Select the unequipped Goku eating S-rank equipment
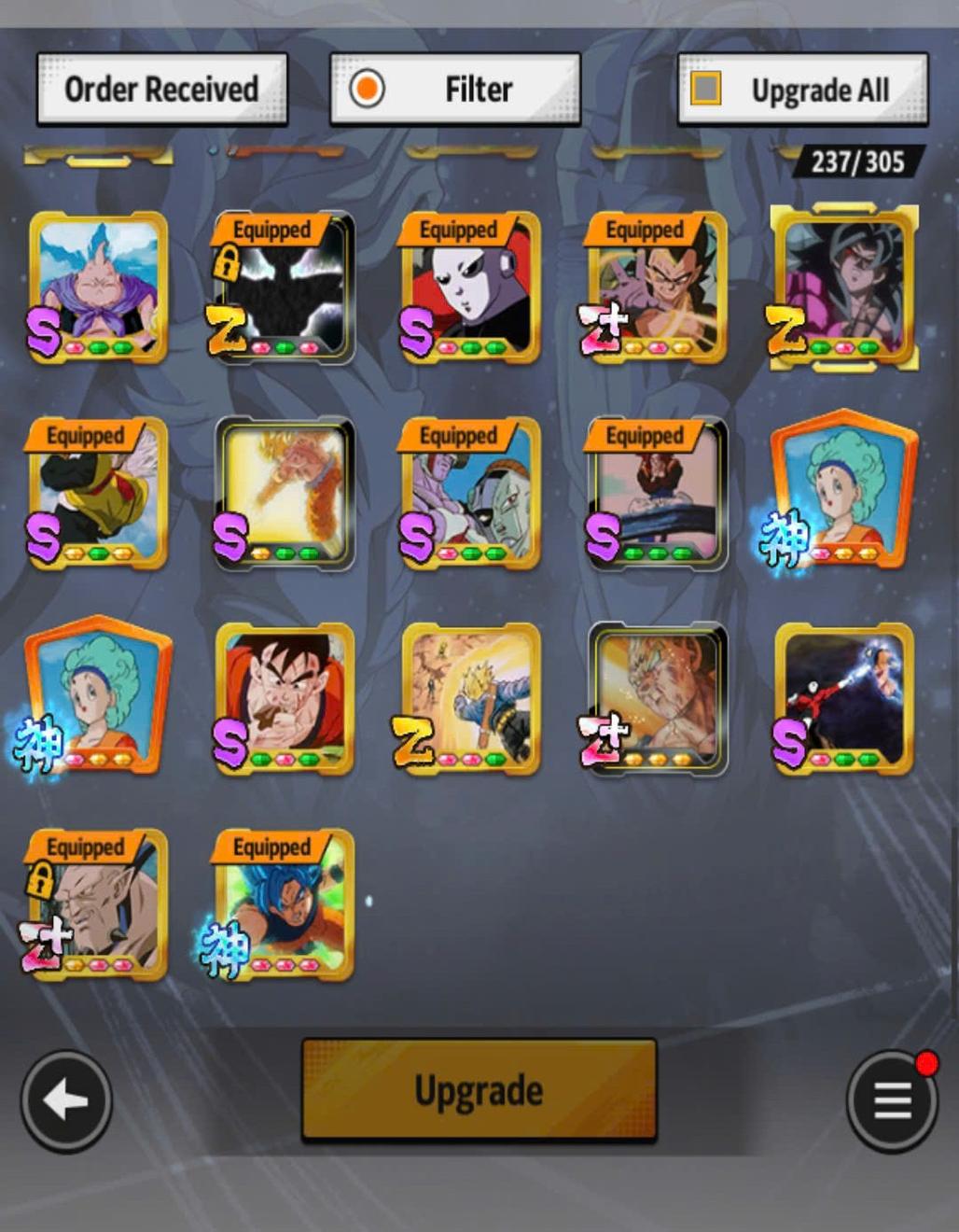This screenshot has height=1232, width=959. 285,698
